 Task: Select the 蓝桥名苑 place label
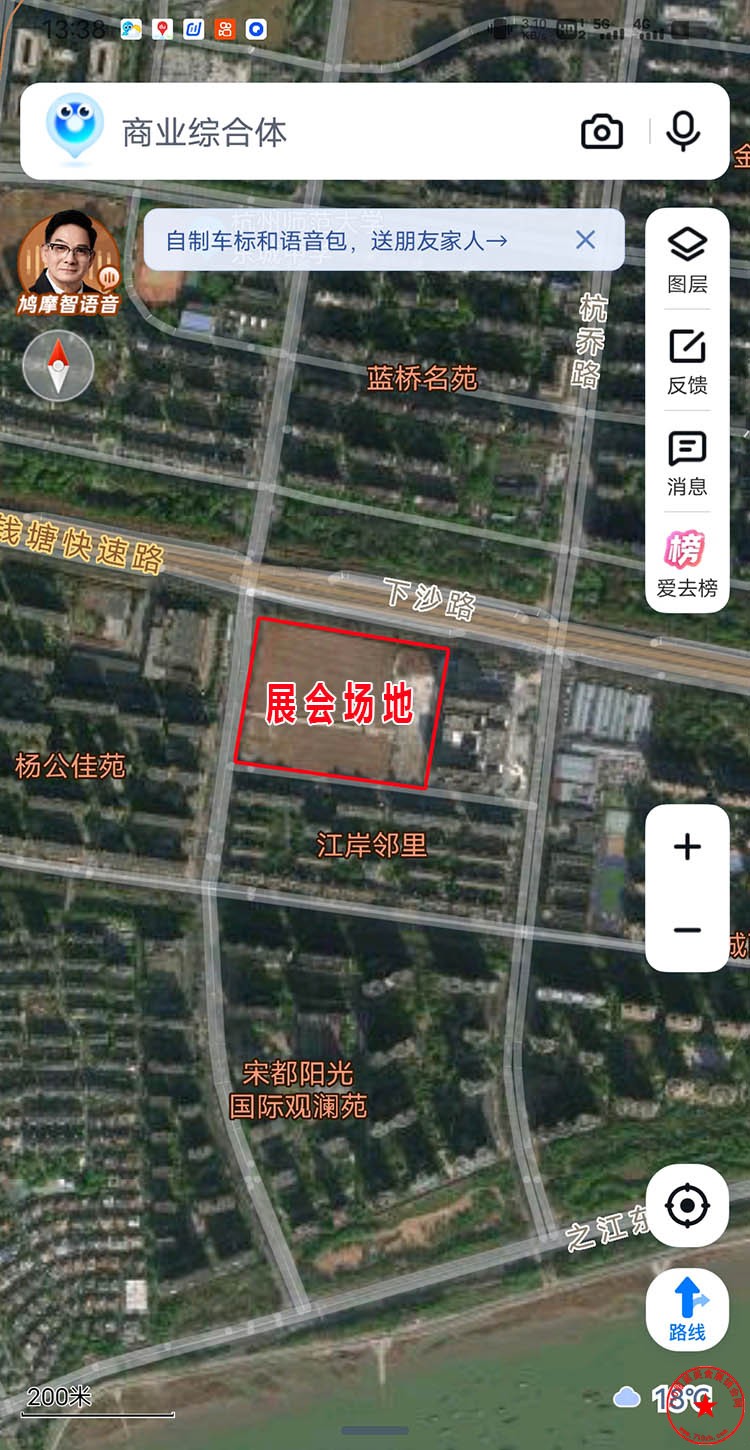point(422,378)
